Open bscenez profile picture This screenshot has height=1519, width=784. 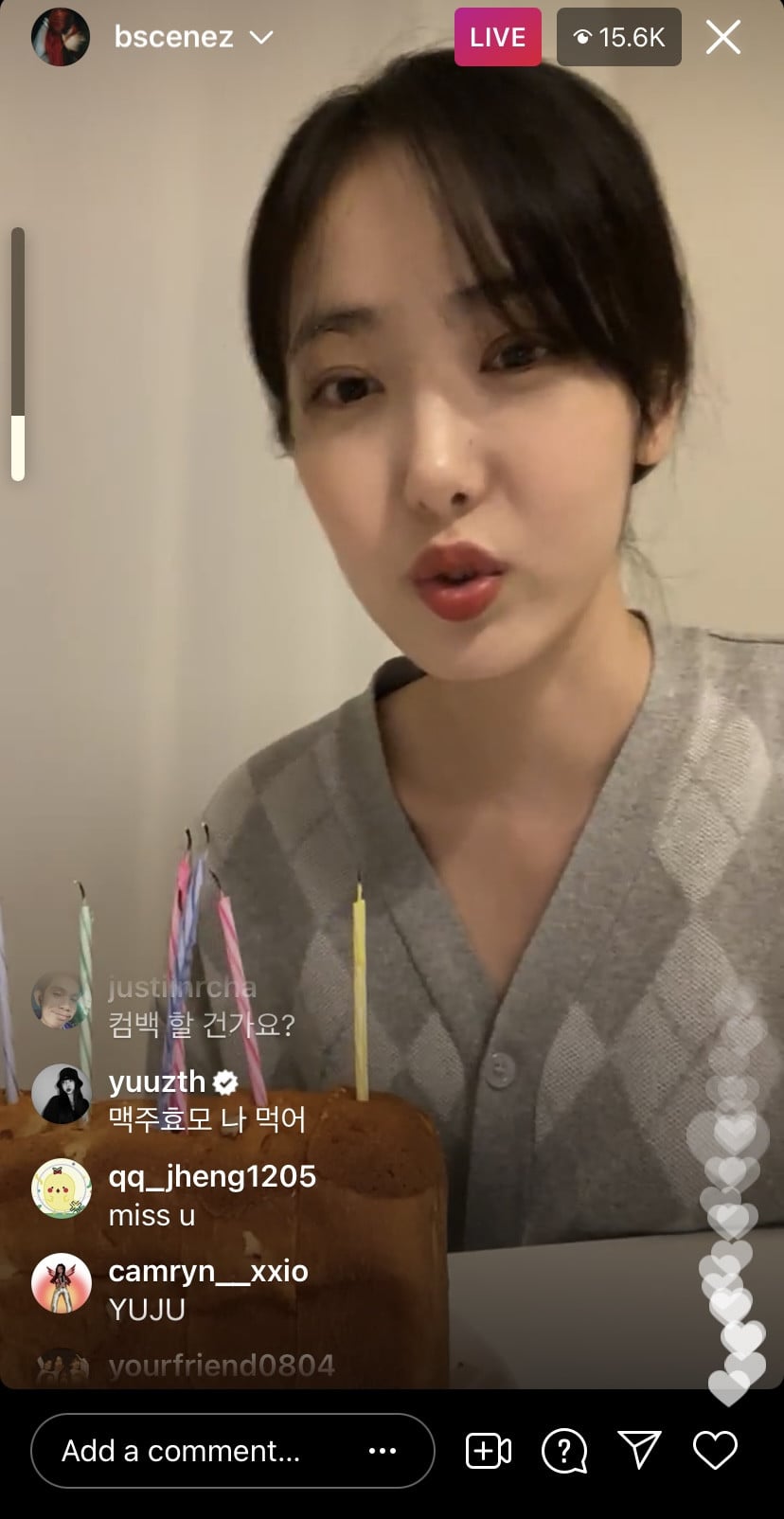pos(61,38)
